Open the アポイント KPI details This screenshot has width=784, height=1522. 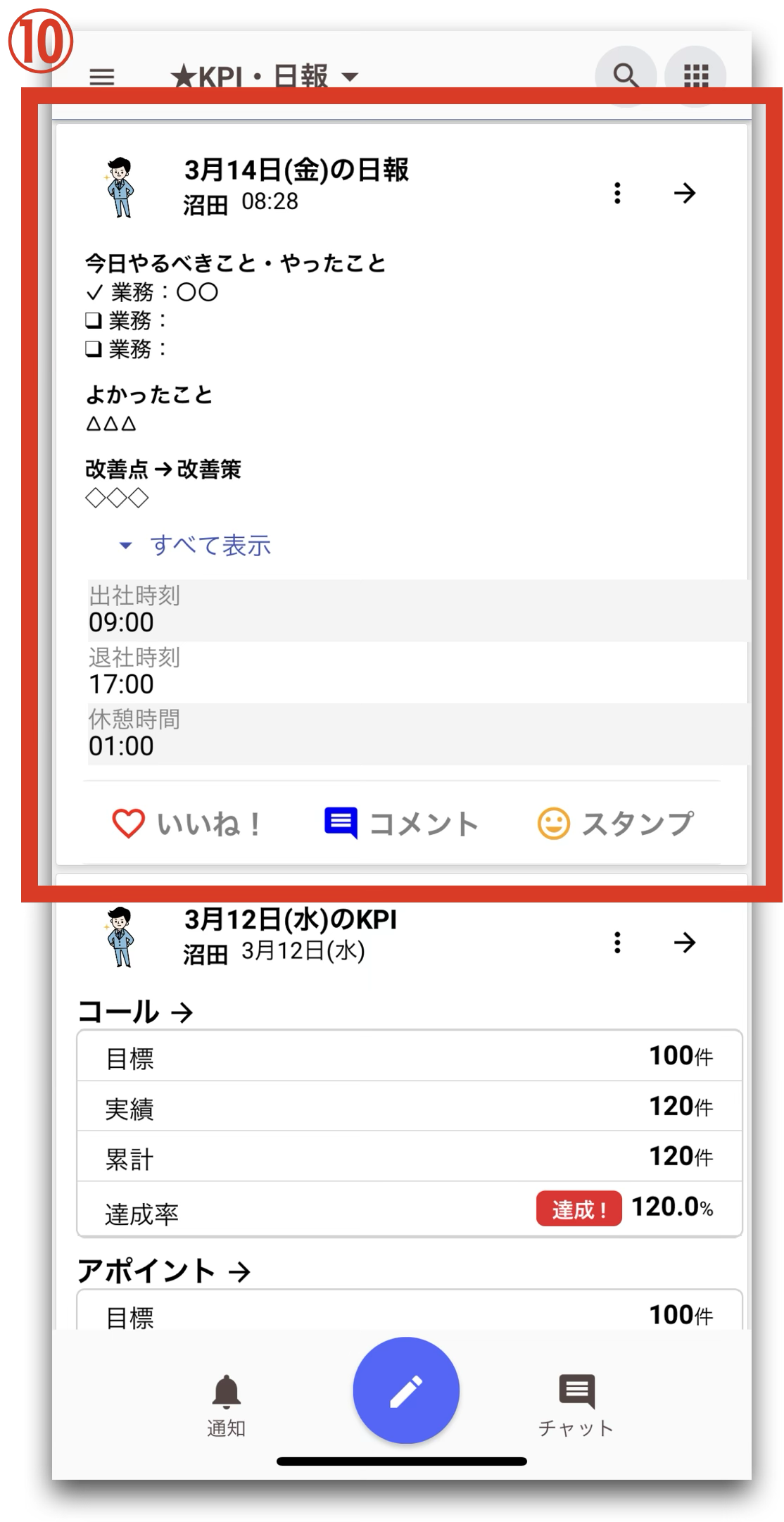tap(165, 1271)
